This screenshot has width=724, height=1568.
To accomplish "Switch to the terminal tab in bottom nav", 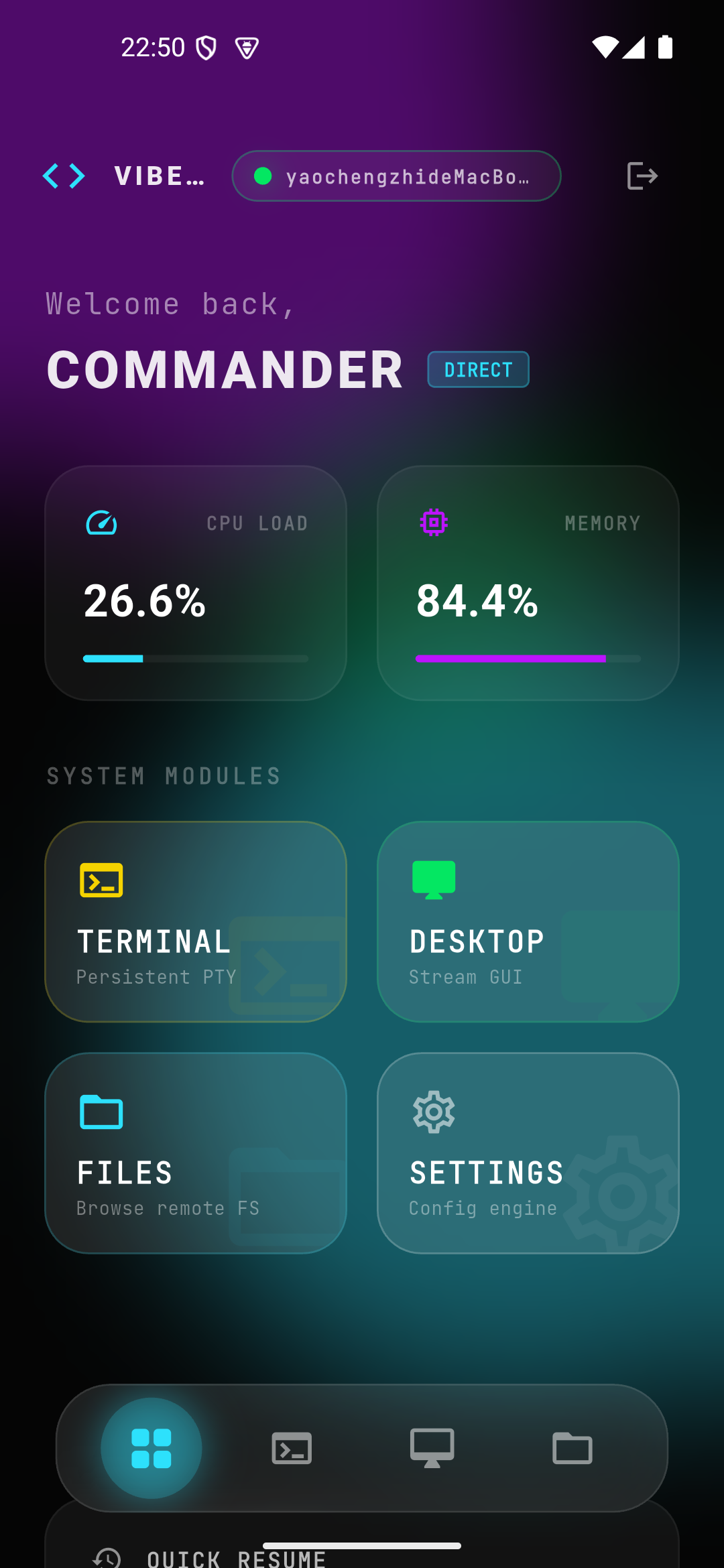I will (292, 1447).
